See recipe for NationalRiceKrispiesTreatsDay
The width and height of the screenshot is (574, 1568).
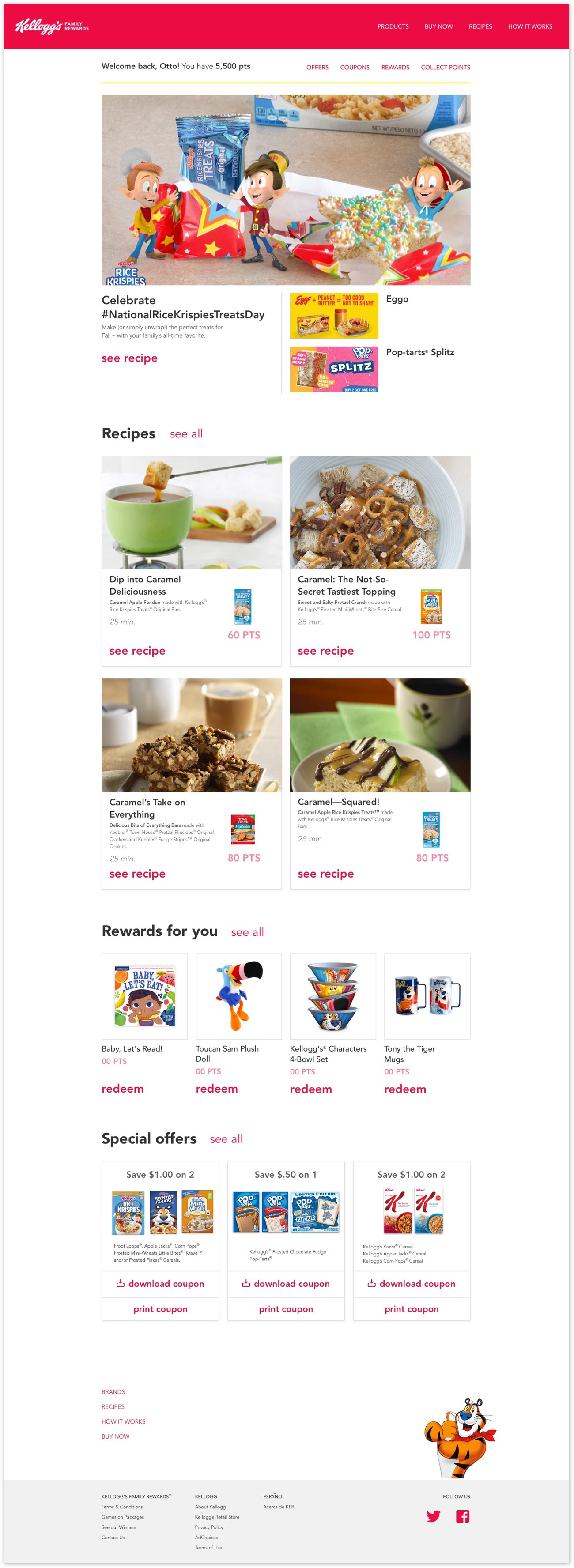pyautogui.click(x=130, y=358)
